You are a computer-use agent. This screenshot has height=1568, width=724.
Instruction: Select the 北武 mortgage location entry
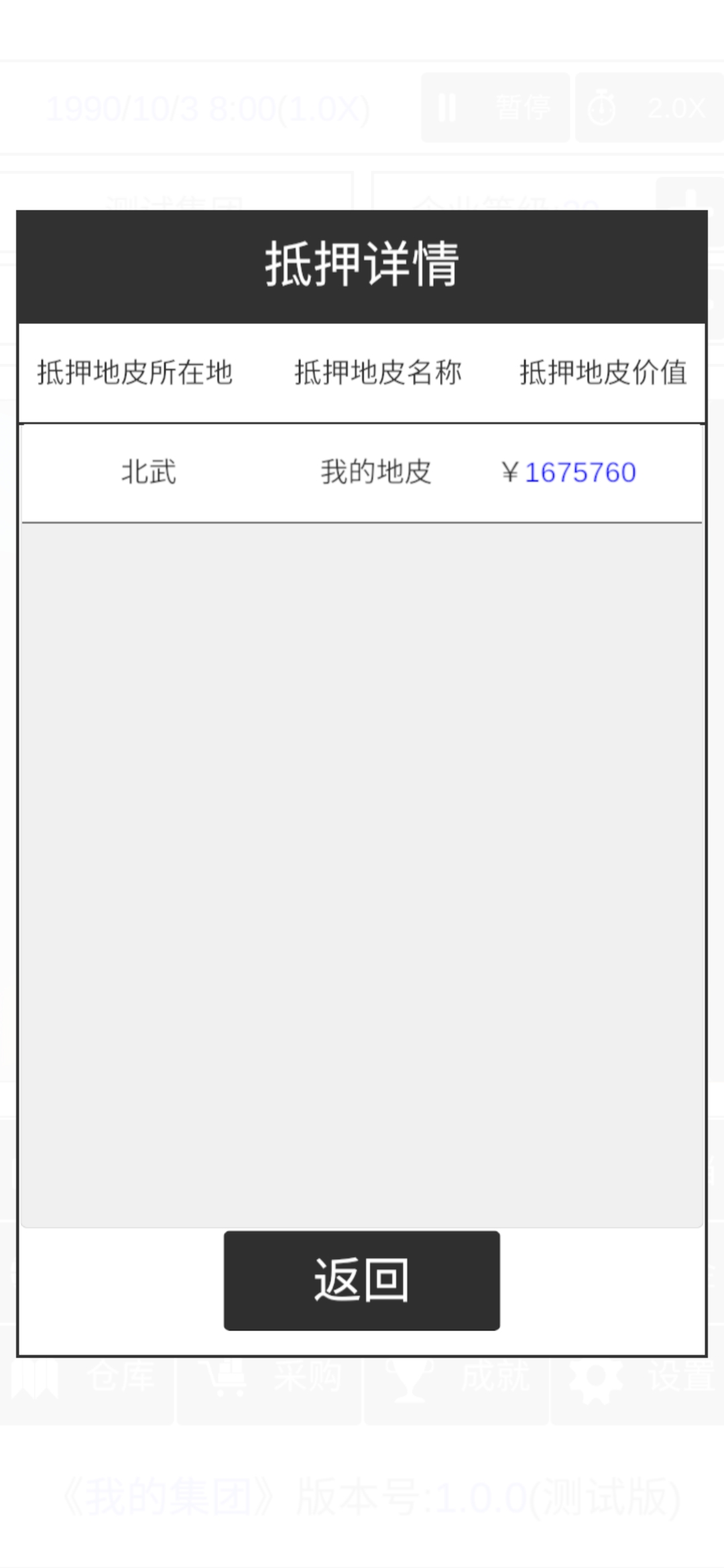click(149, 472)
